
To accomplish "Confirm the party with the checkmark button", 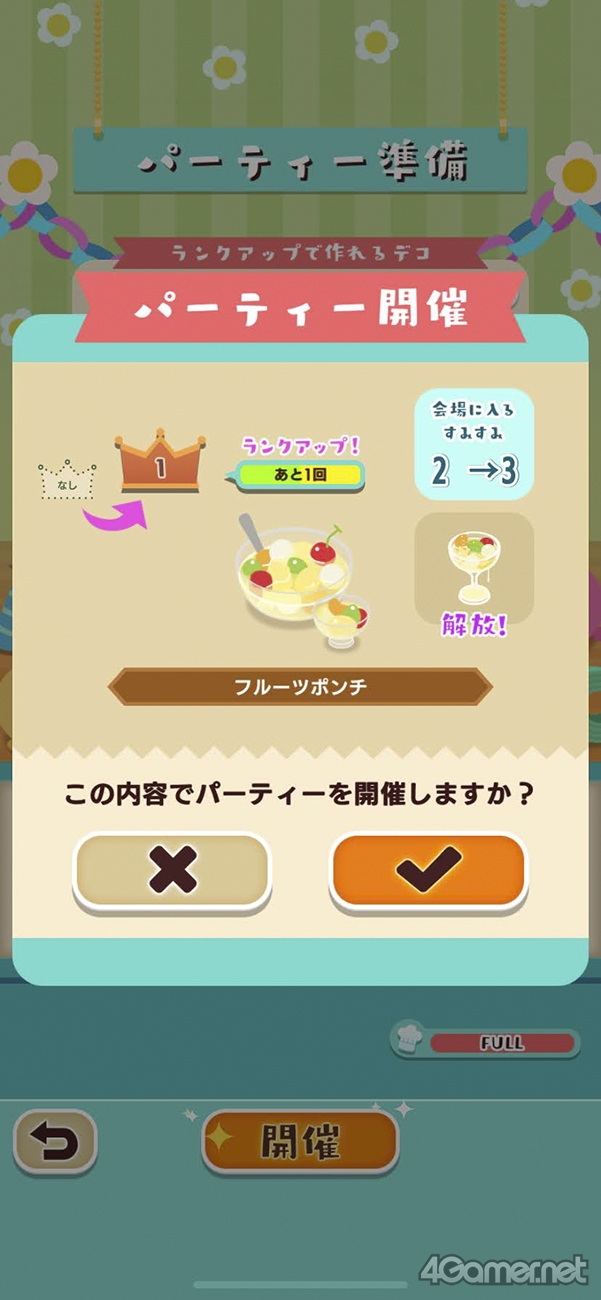I will pos(428,871).
